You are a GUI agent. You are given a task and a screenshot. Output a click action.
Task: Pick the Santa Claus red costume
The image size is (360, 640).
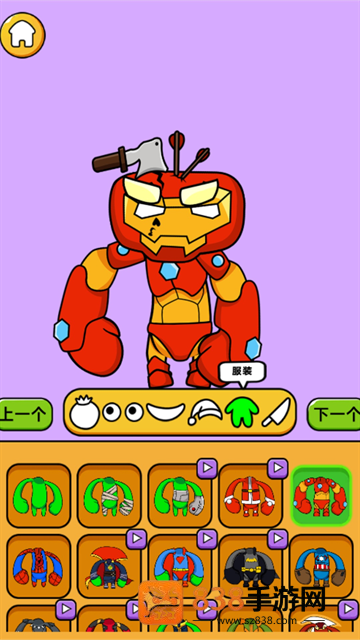(251, 496)
